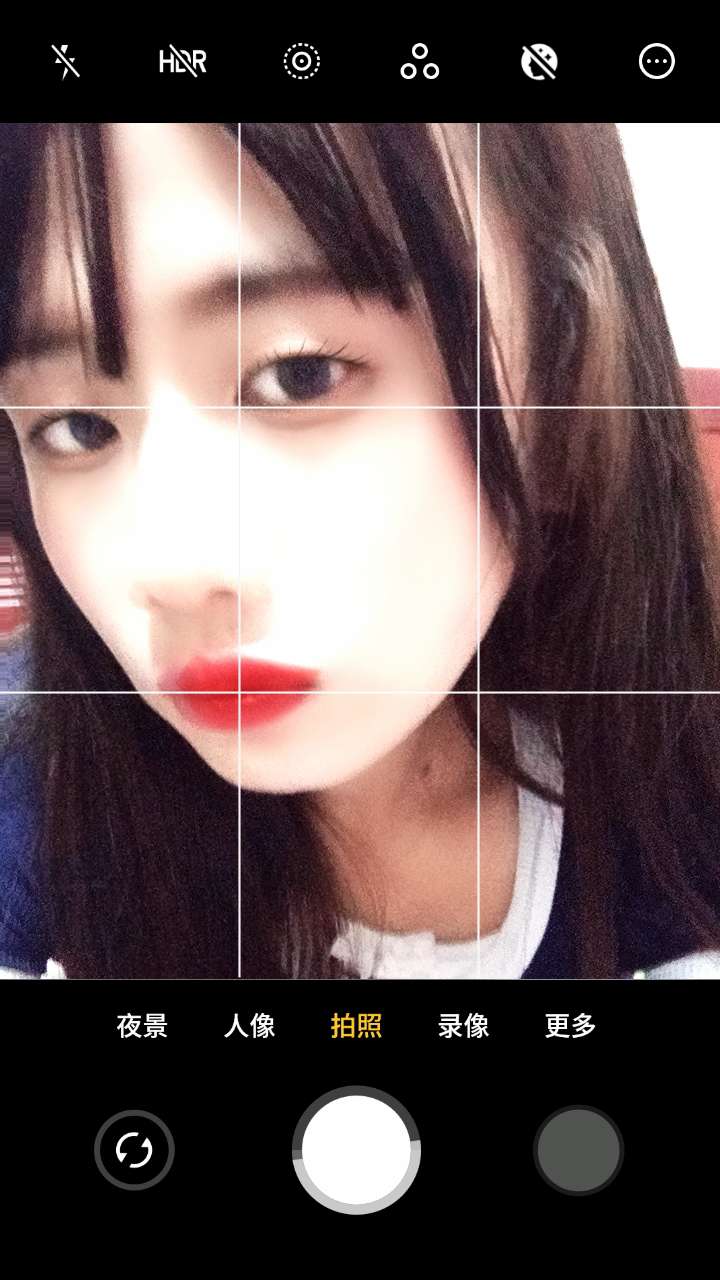Select the 拍照 photo mode
720x1280 pixels.
(356, 1026)
